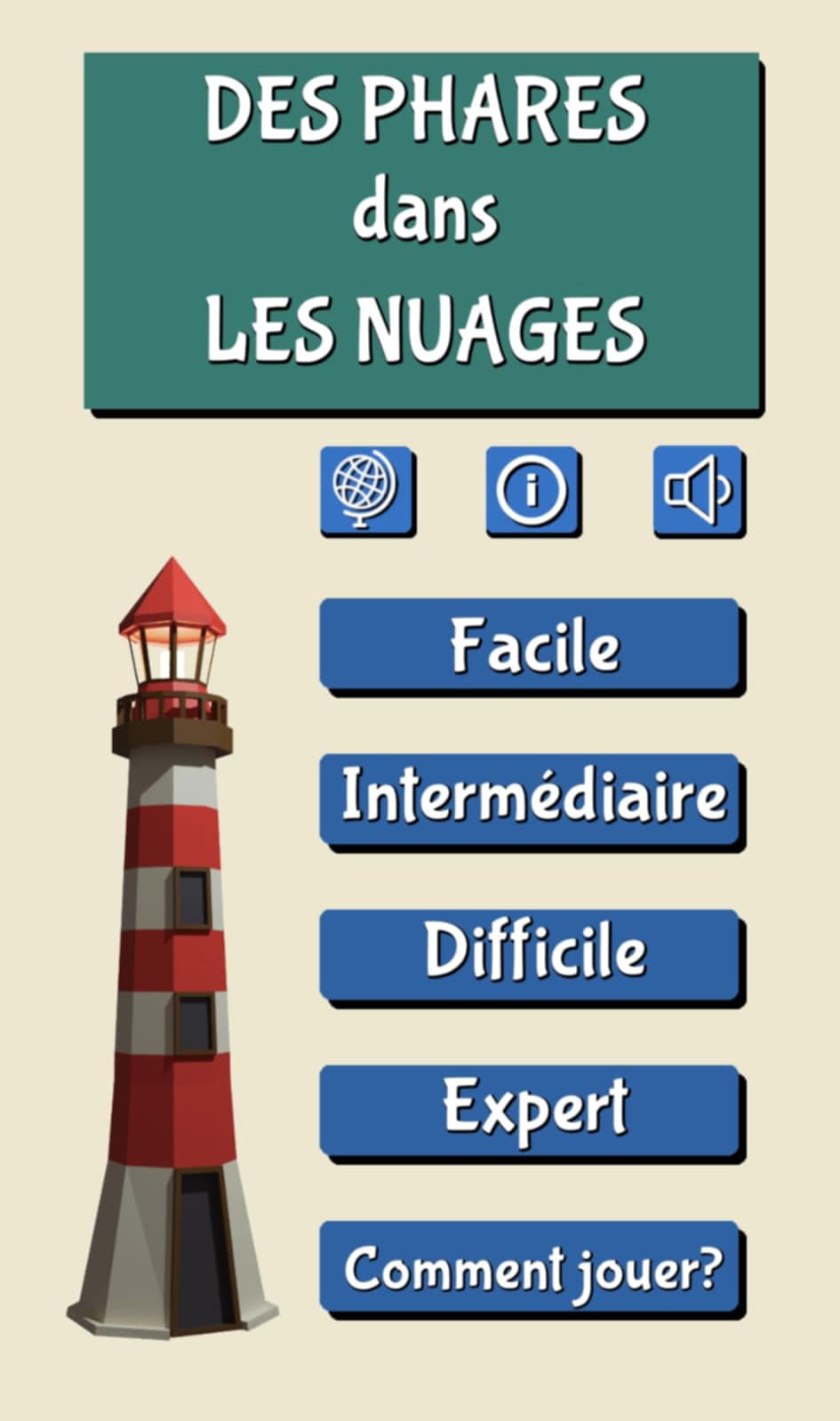840x1421 pixels.
Task: Open Comment jouer? instructions
Action: click(x=530, y=1266)
